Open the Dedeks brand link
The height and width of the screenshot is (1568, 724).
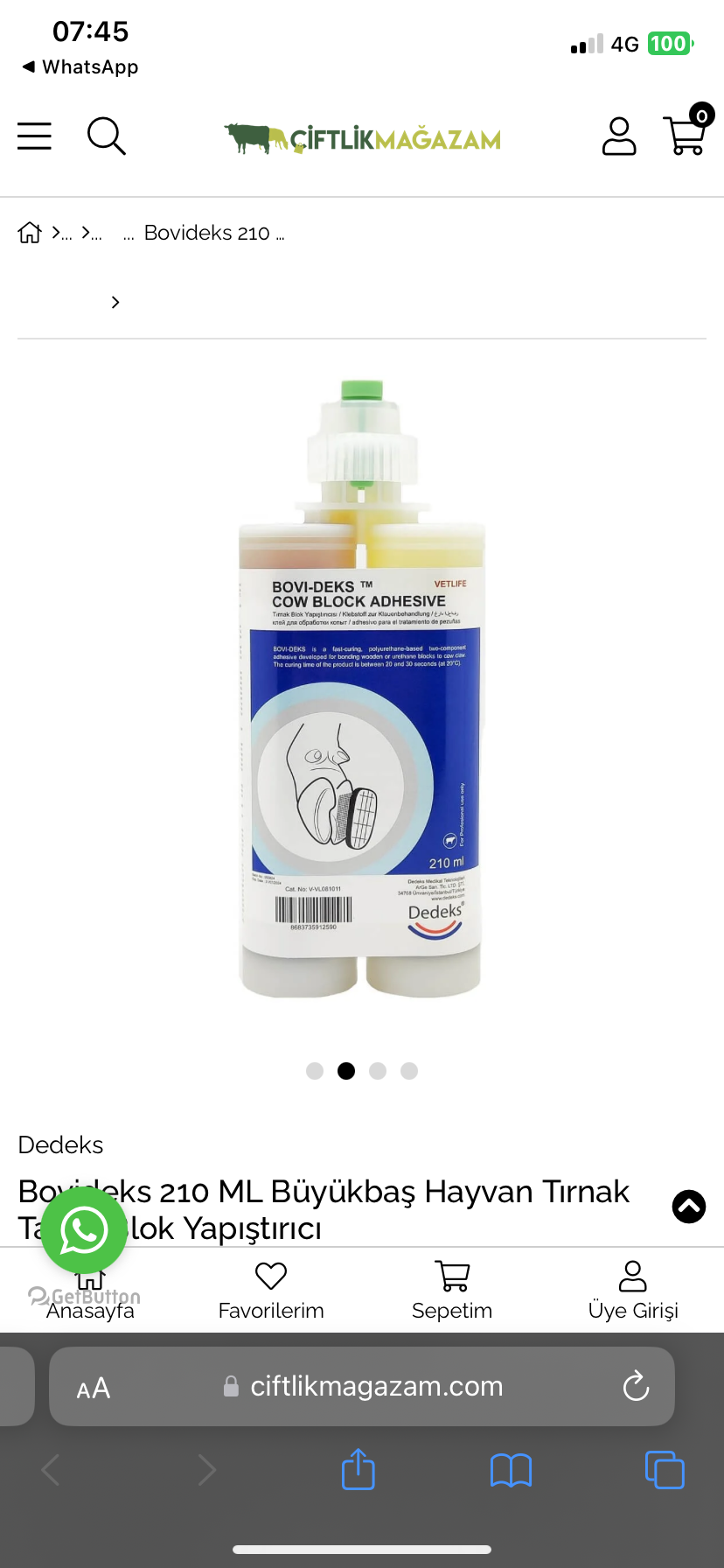pyautogui.click(x=60, y=1144)
